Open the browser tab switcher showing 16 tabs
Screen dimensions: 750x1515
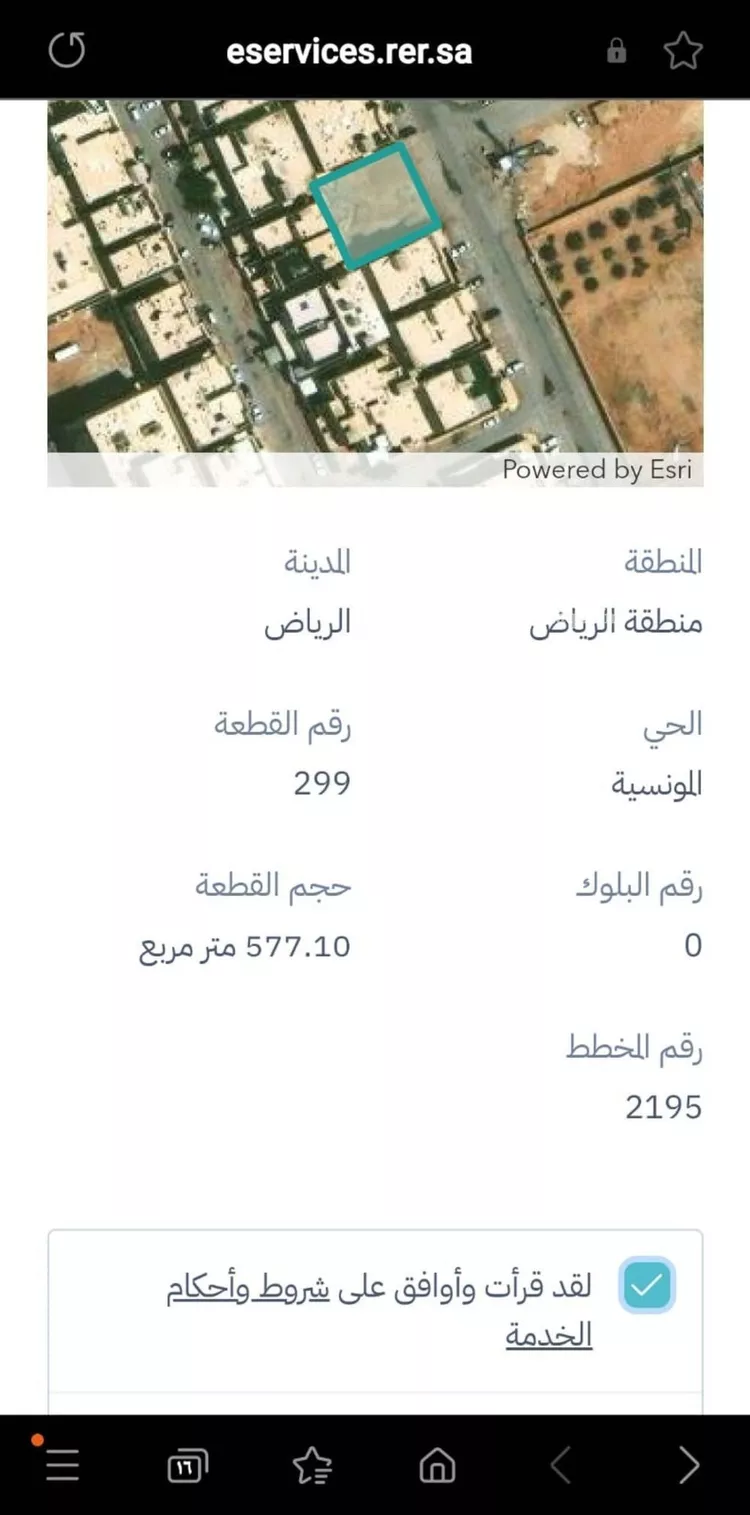[187, 1464]
